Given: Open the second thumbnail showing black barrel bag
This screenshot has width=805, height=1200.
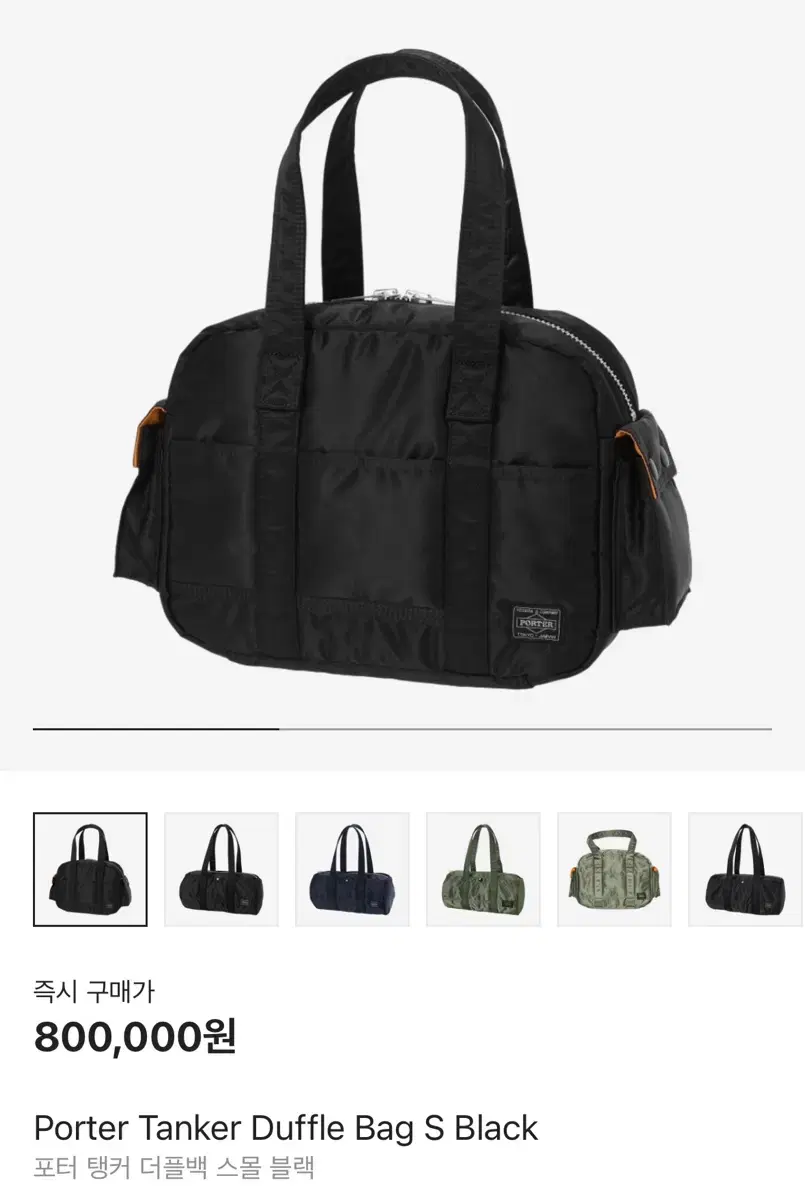Looking at the screenshot, I should pos(223,868).
